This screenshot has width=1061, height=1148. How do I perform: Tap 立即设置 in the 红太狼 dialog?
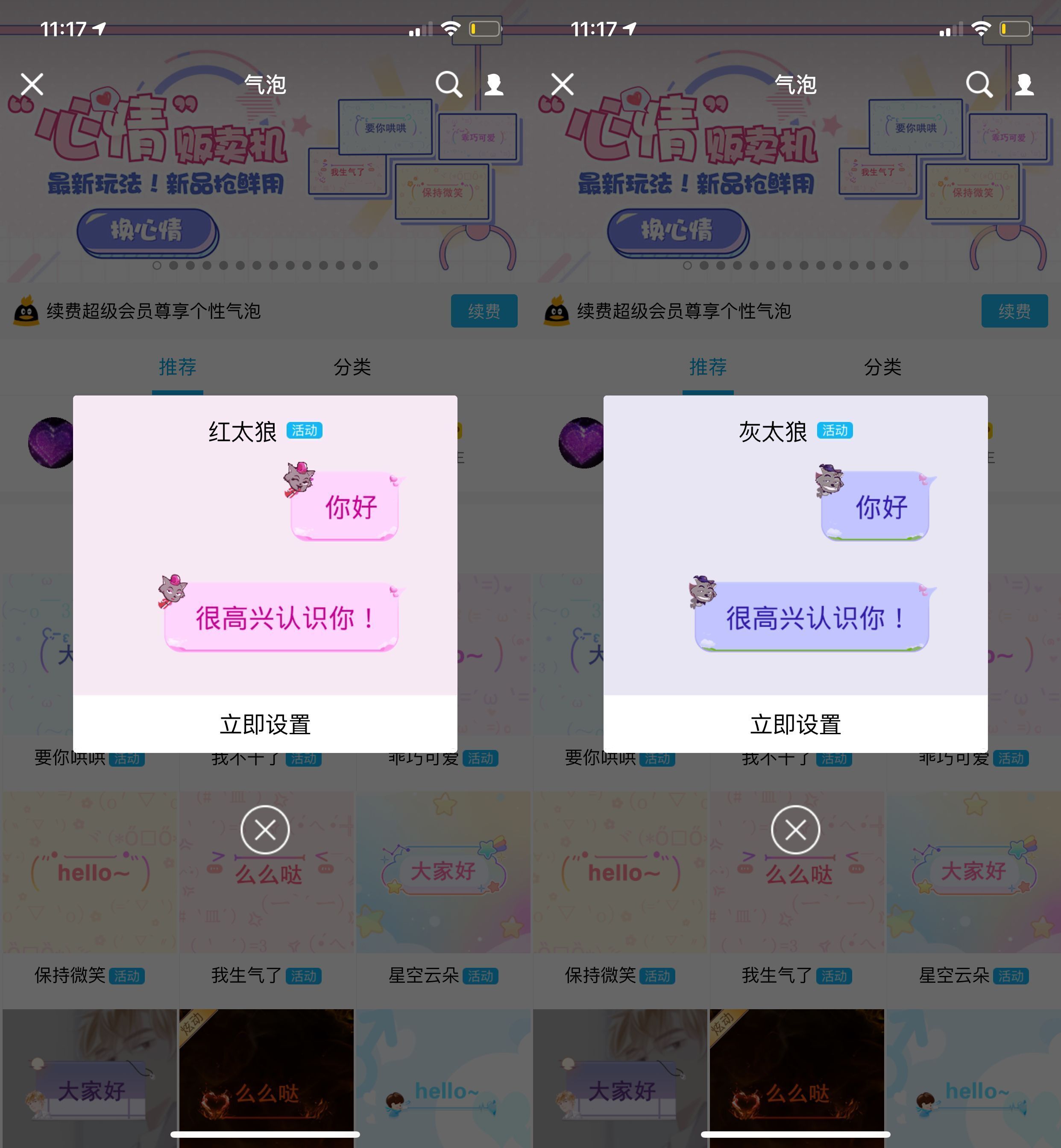tap(265, 724)
